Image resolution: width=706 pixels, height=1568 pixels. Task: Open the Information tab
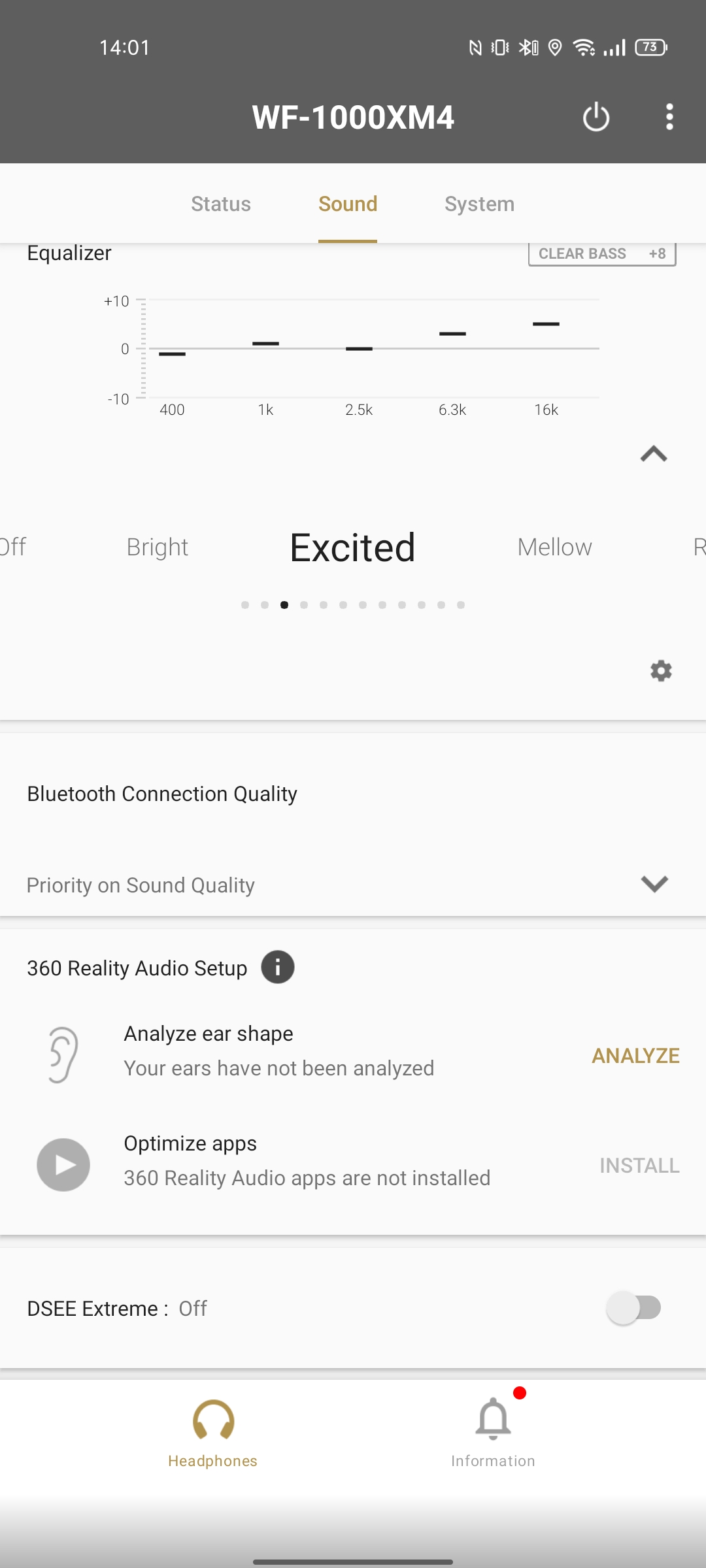tap(493, 1432)
